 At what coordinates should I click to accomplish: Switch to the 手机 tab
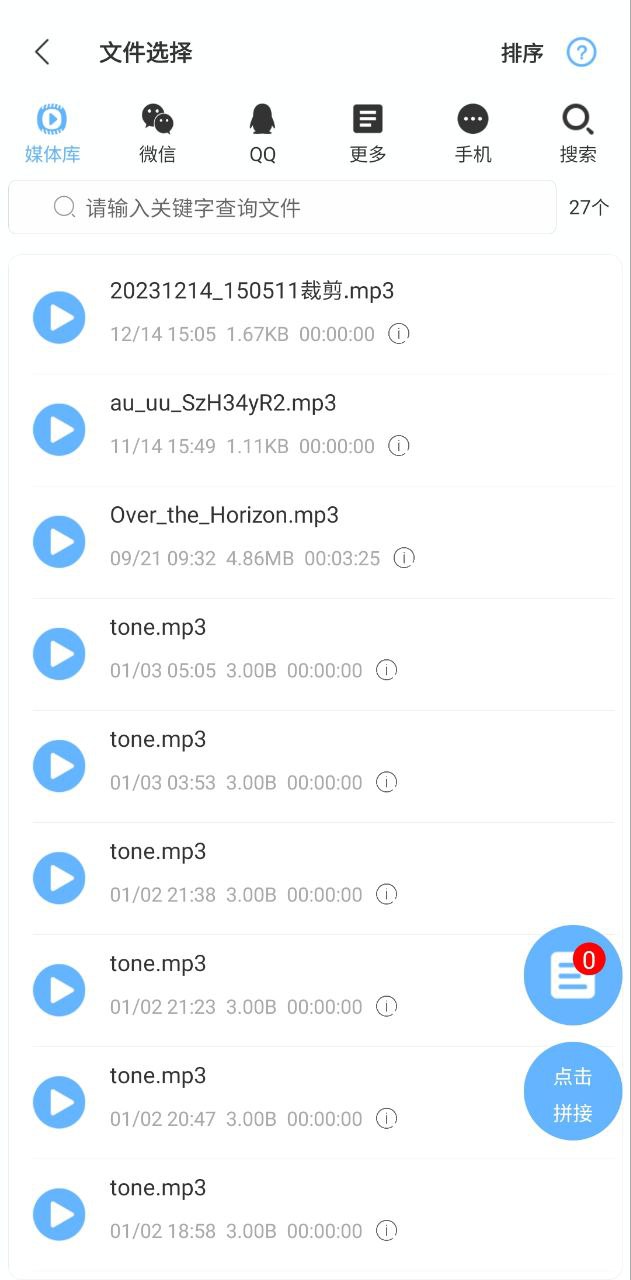tap(473, 133)
